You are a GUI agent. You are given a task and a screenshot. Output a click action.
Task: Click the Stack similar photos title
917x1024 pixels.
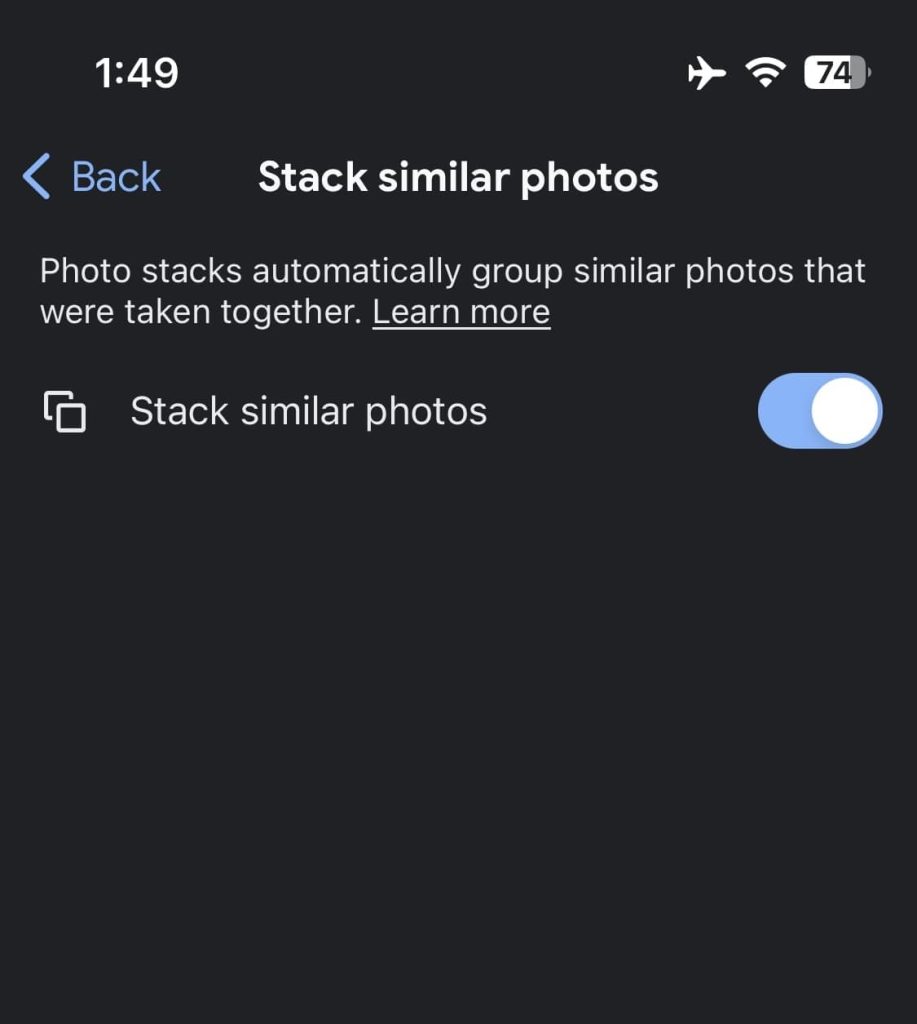[458, 176]
